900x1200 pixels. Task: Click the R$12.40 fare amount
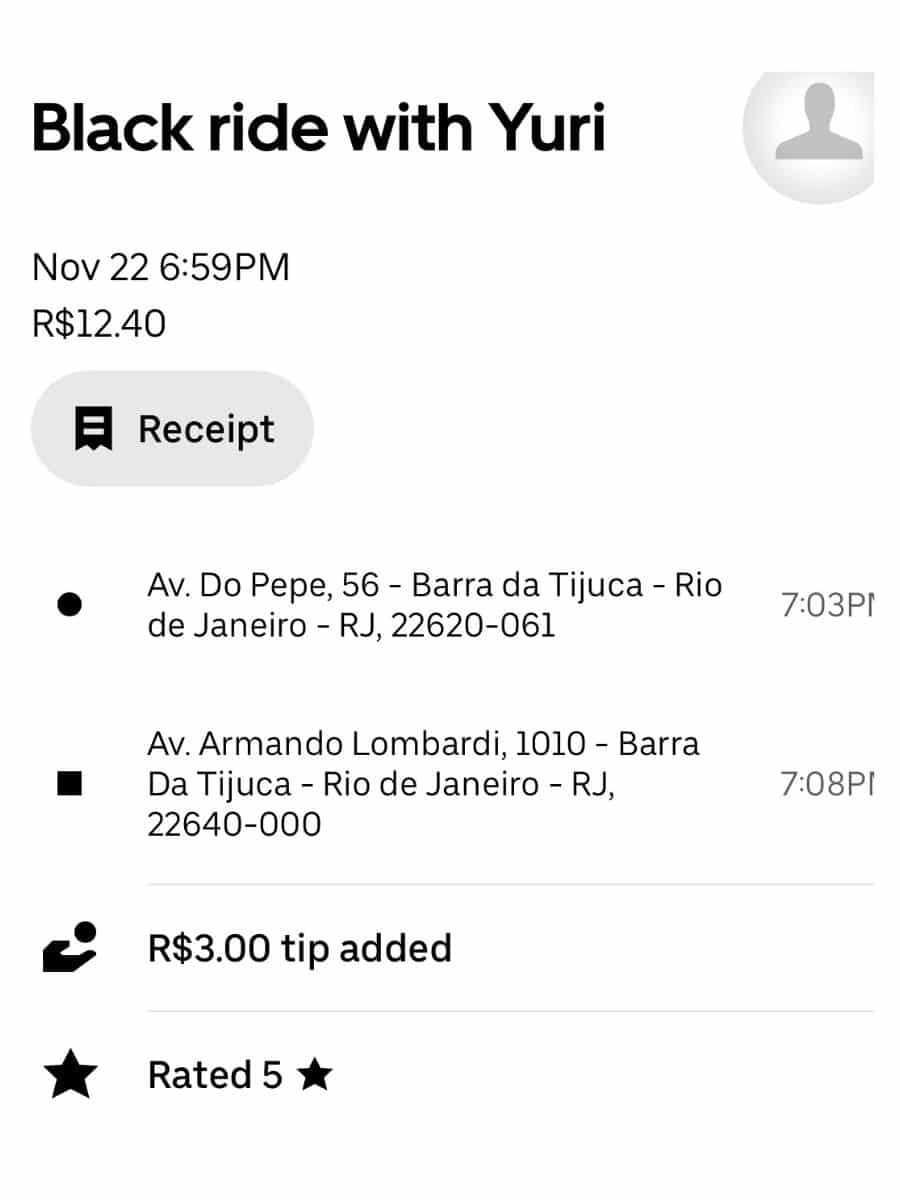(x=100, y=322)
